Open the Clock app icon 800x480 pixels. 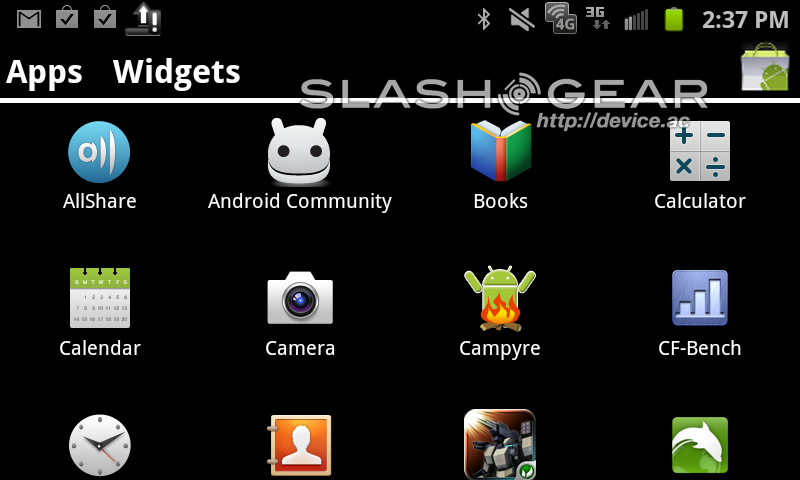[x=99, y=446]
